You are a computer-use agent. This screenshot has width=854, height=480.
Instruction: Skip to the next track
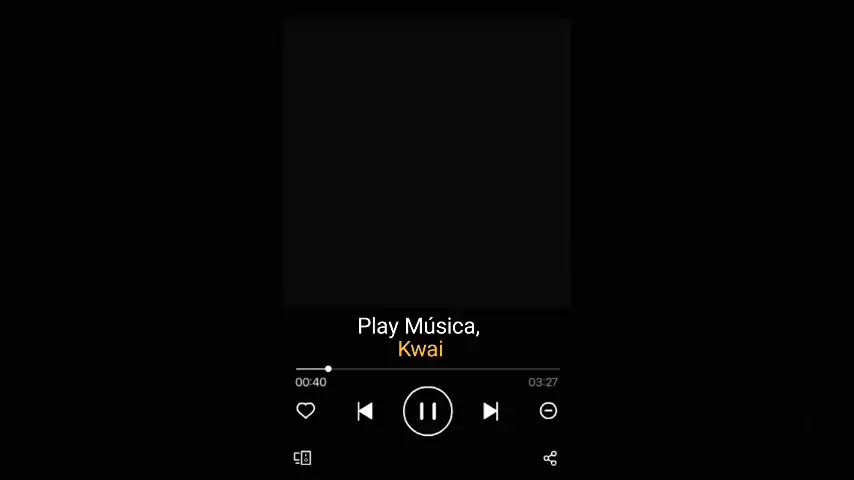click(x=490, y=411)
